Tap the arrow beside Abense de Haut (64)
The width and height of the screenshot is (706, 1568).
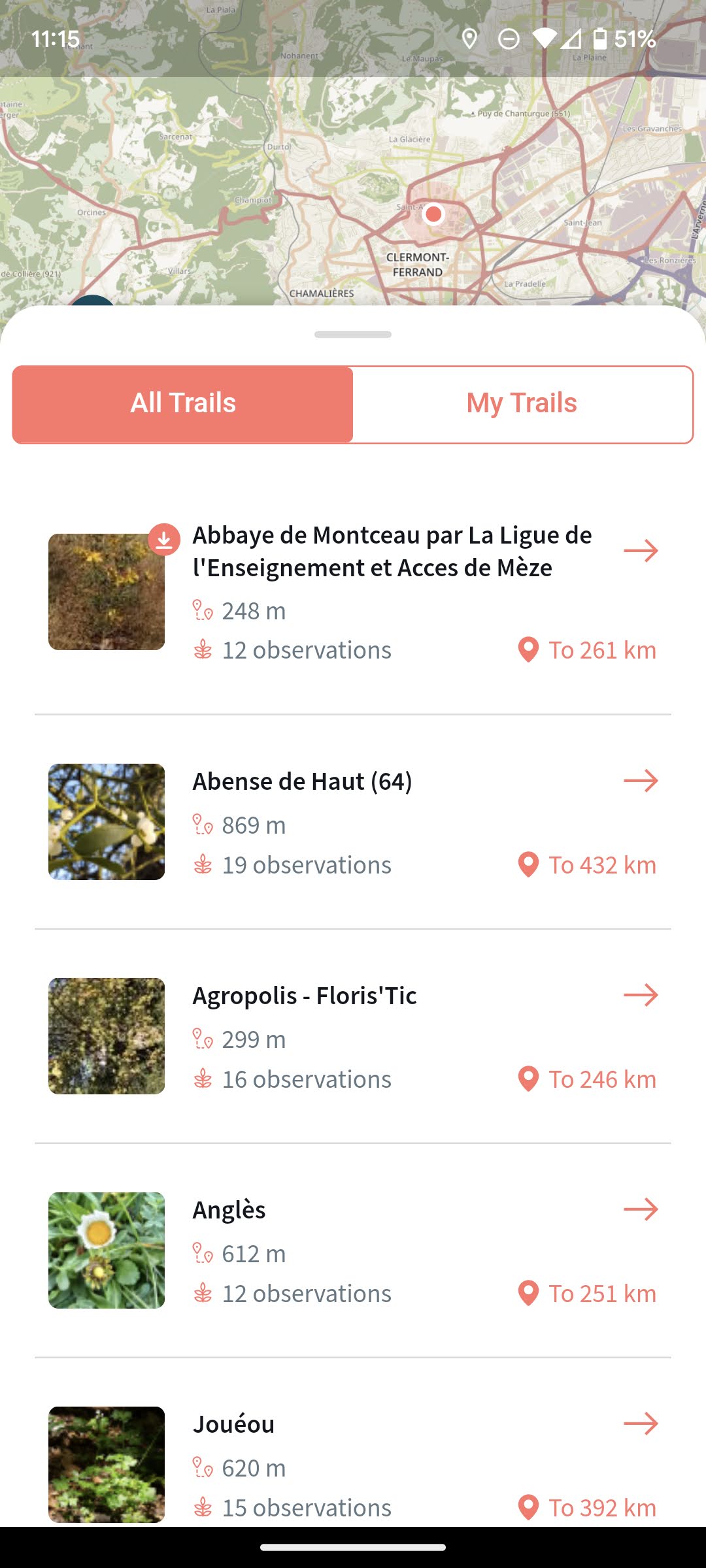641,781
